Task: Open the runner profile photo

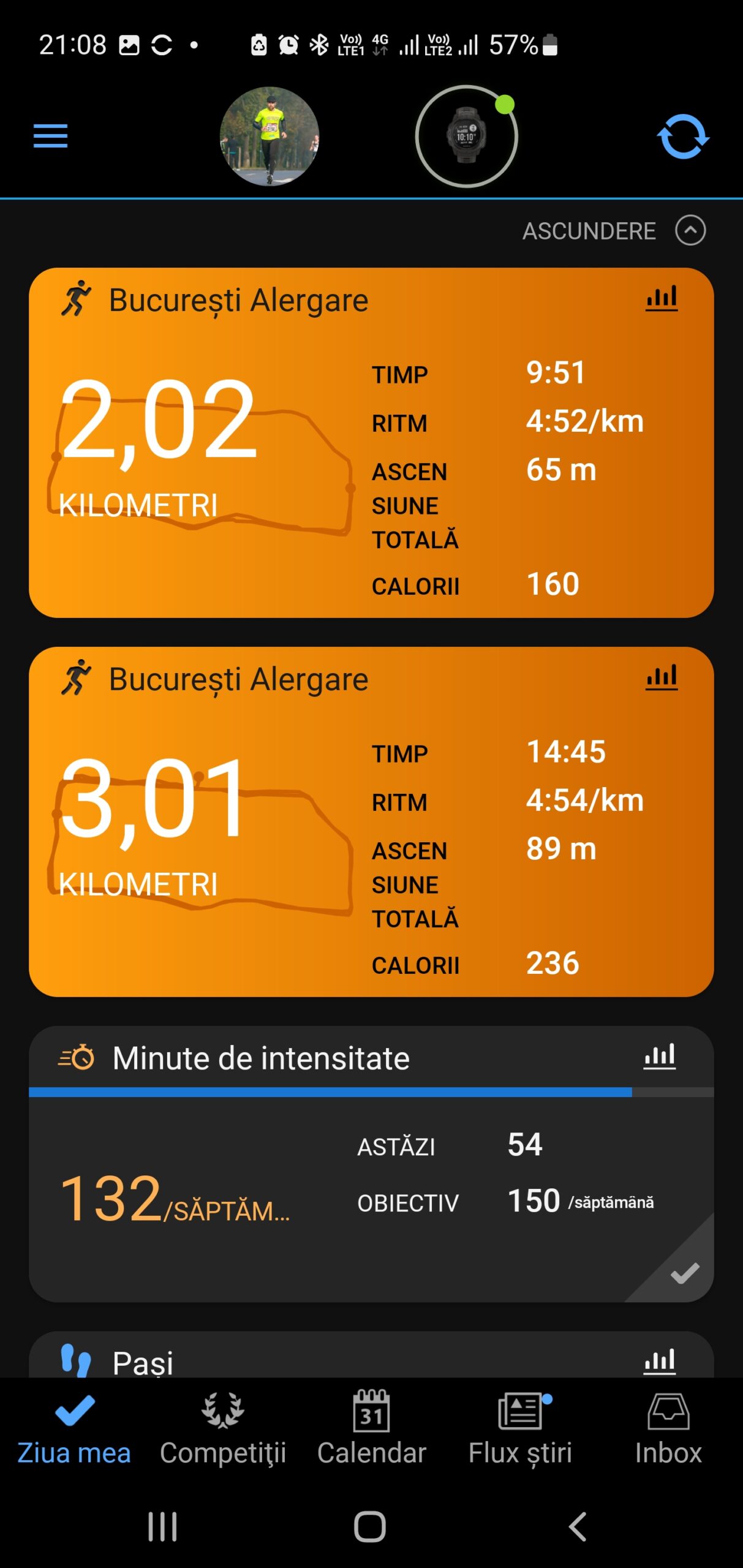Action: pos(270,136)
